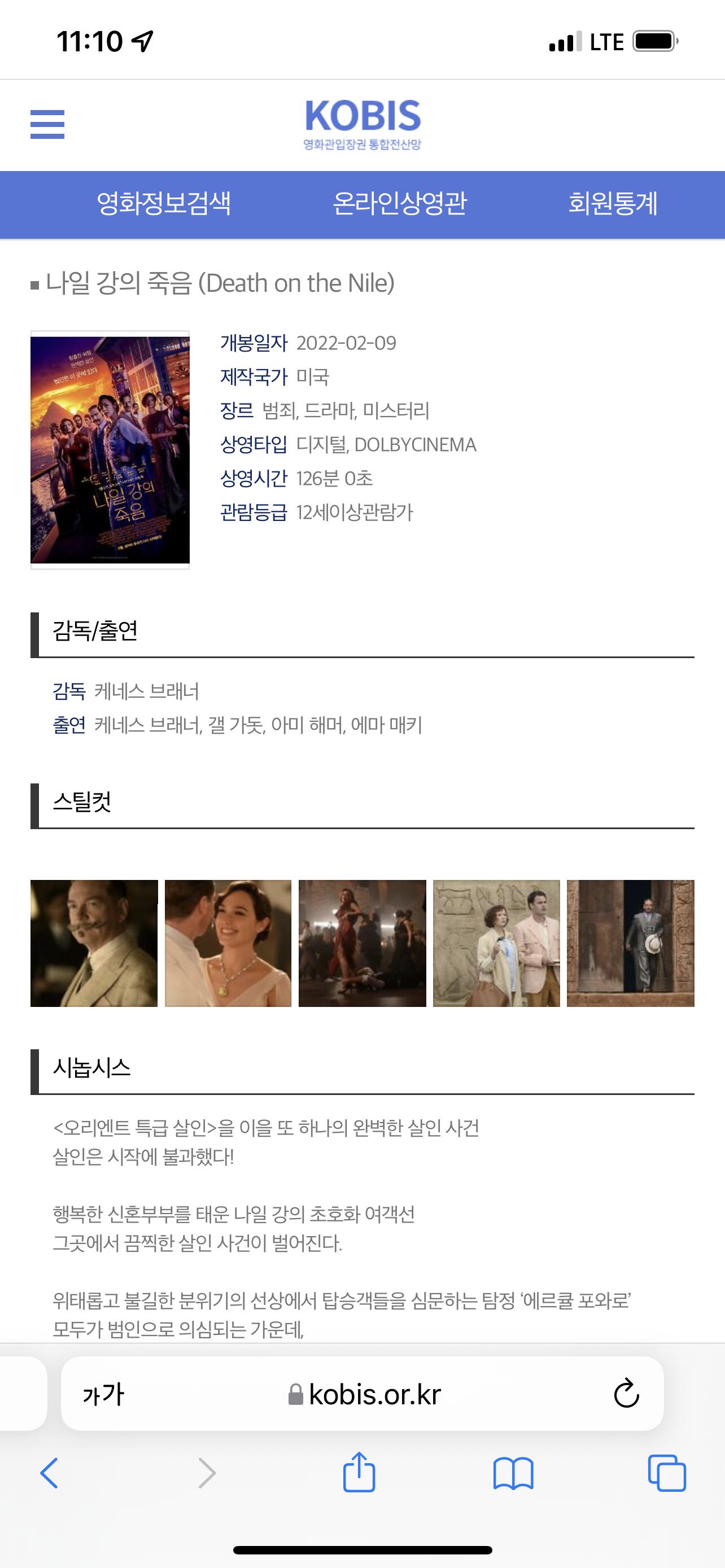This screenshot has height=1568, width=725.
Task: Open Safari bookmarks
Action: coord(513,1473)
